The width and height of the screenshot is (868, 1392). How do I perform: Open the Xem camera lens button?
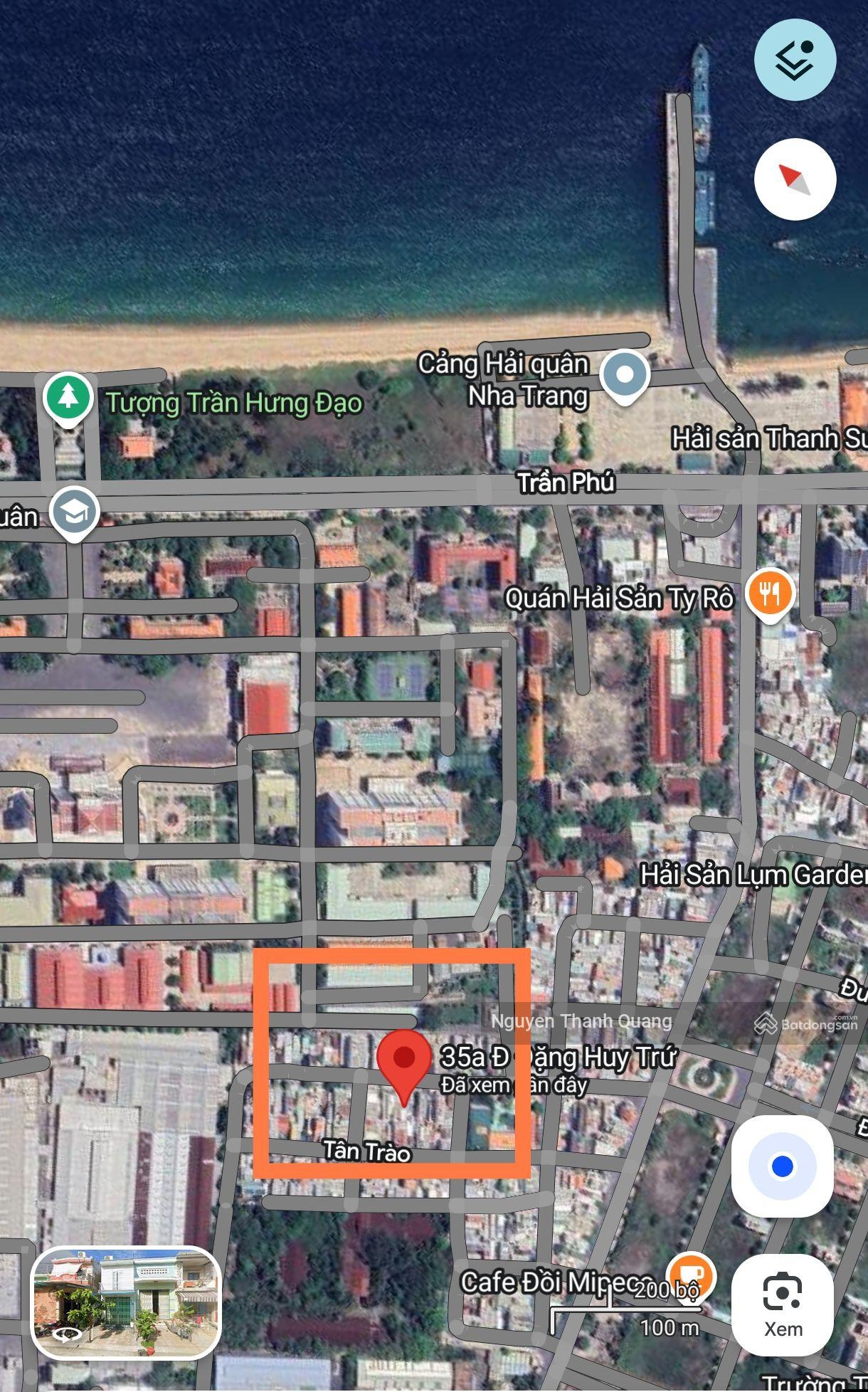[782, 1304]
